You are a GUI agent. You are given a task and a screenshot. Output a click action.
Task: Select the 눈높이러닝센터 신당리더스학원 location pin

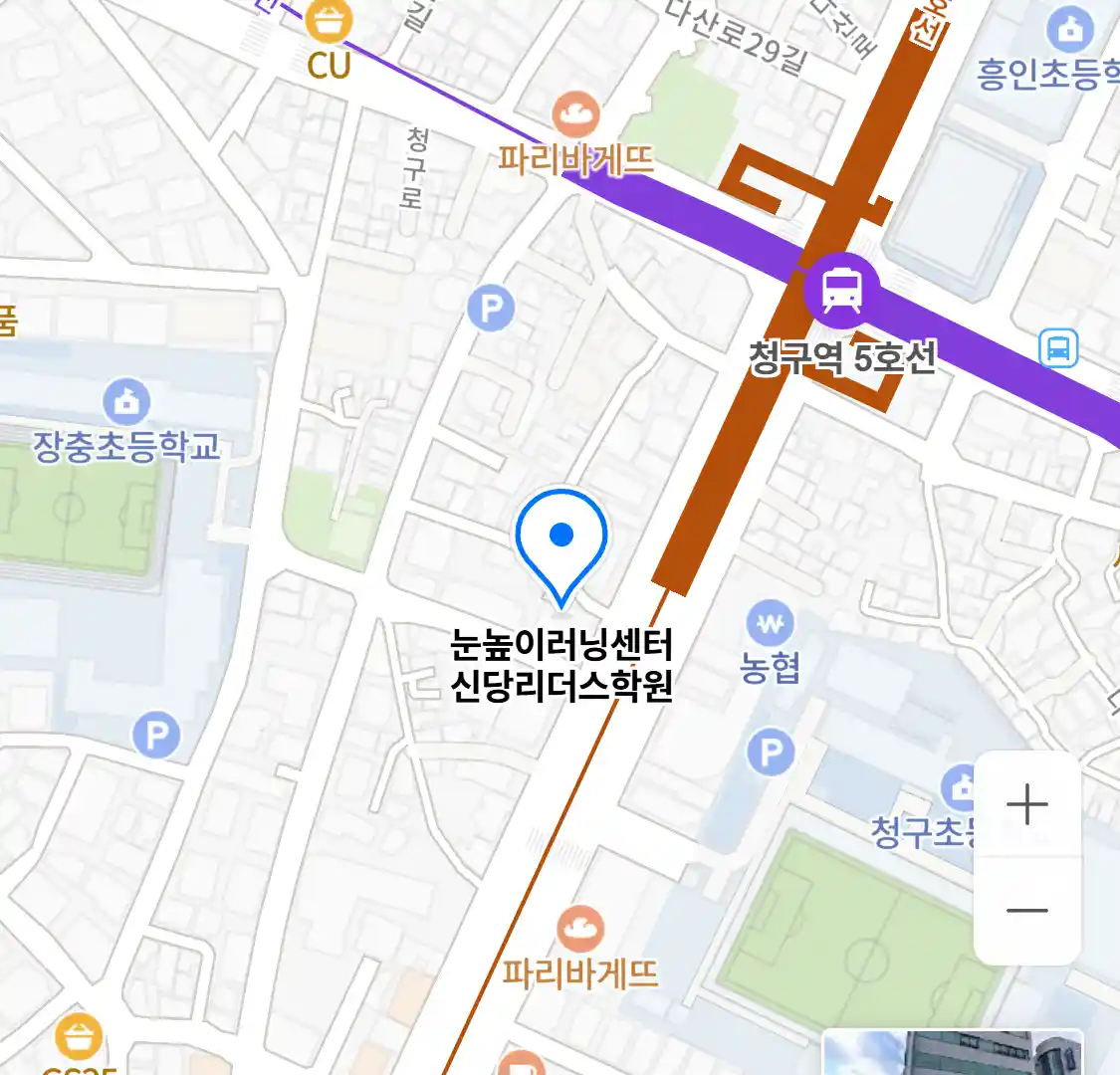click(x=561, y=542)
